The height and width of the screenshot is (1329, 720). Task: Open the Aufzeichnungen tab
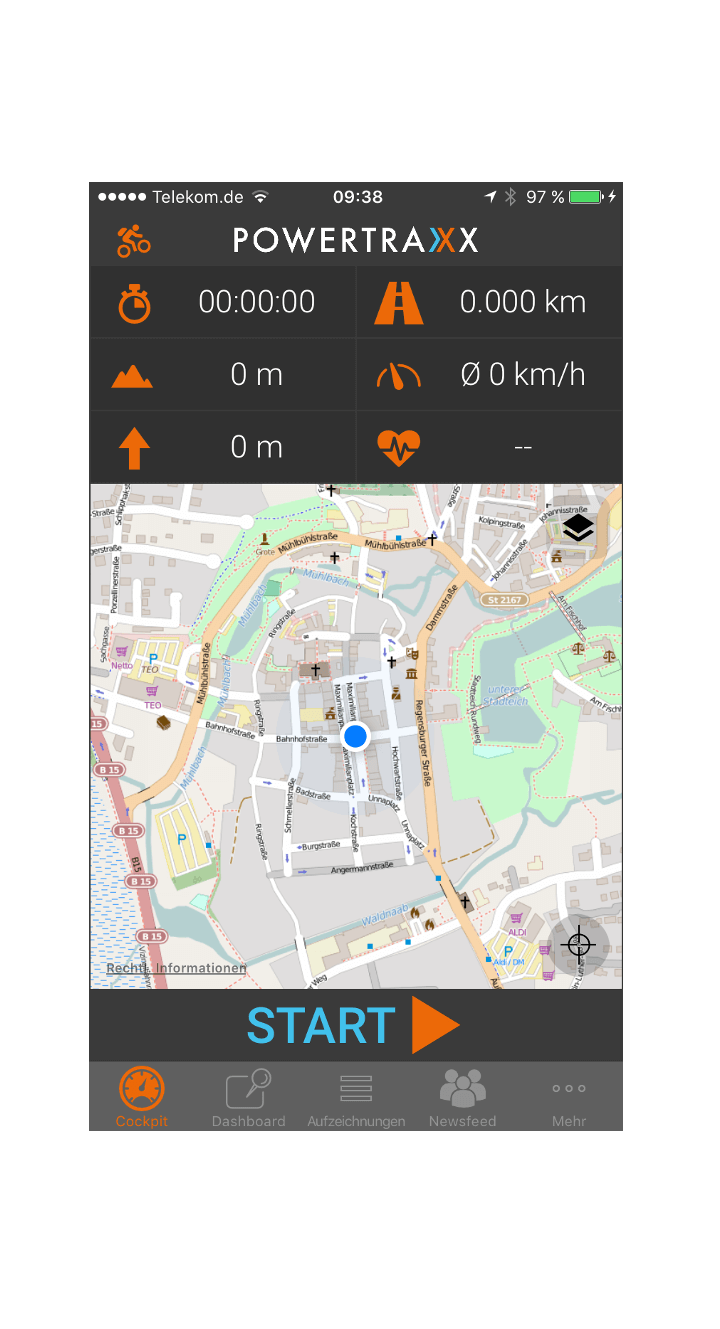356,1097
